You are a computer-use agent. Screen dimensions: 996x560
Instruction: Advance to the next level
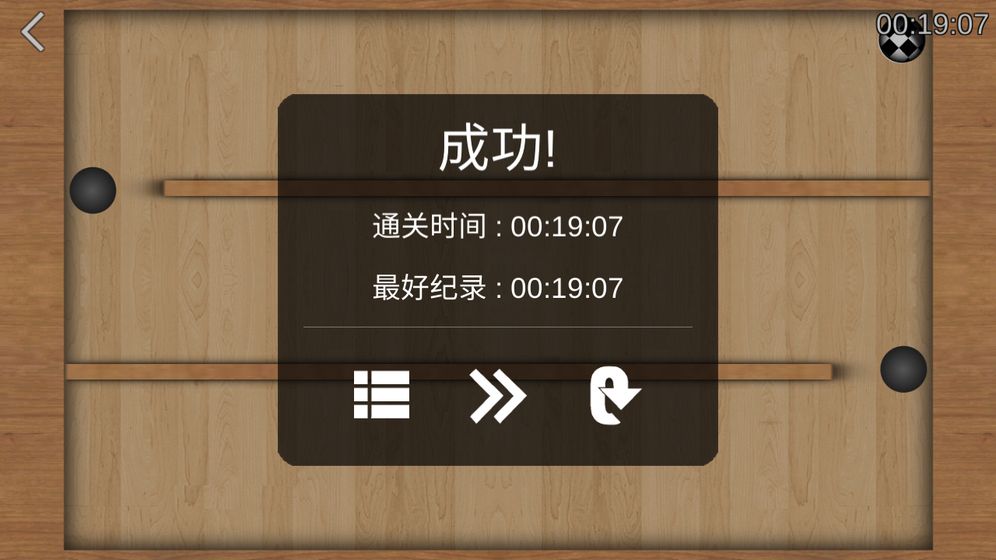pyautogui.click(x=497, y=396)
